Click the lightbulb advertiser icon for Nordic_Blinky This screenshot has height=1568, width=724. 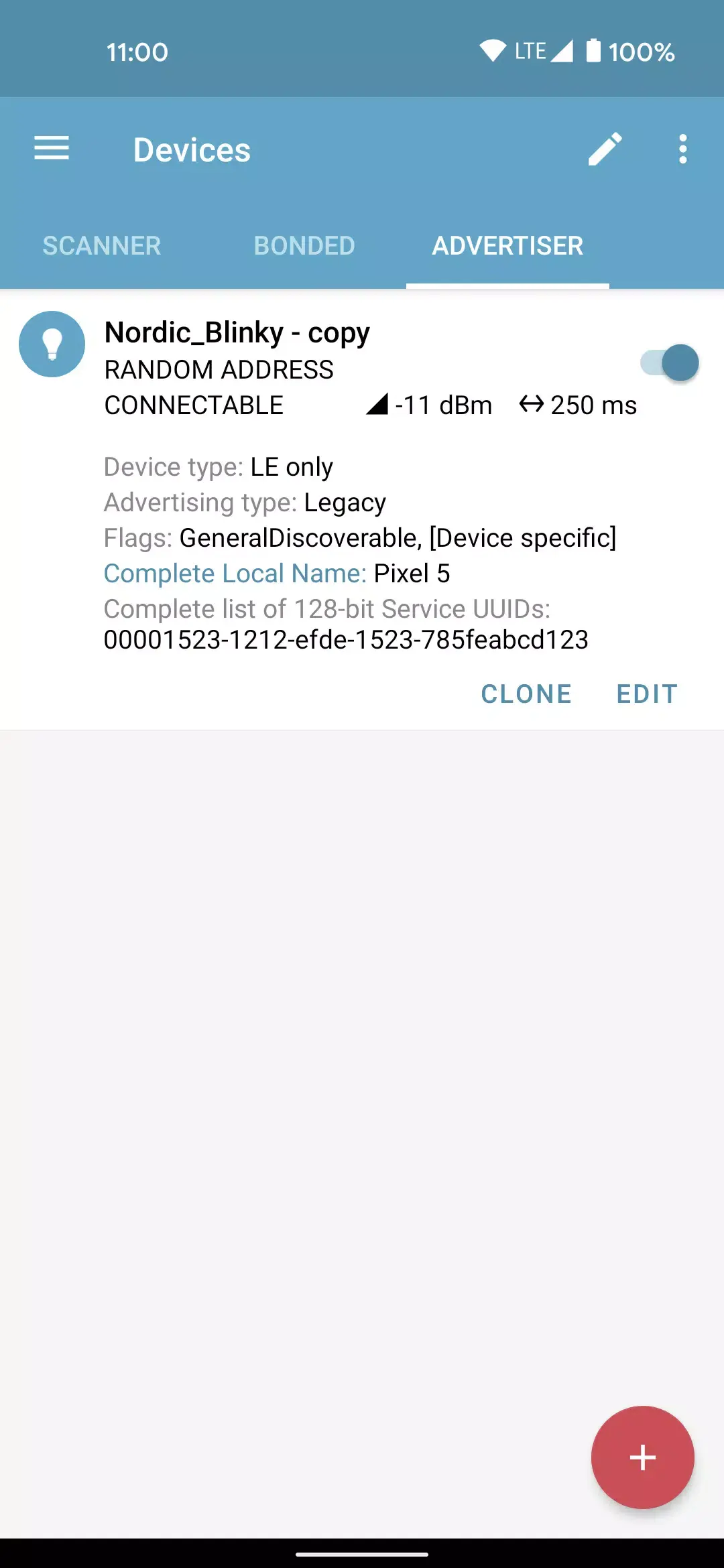[52, 344]
